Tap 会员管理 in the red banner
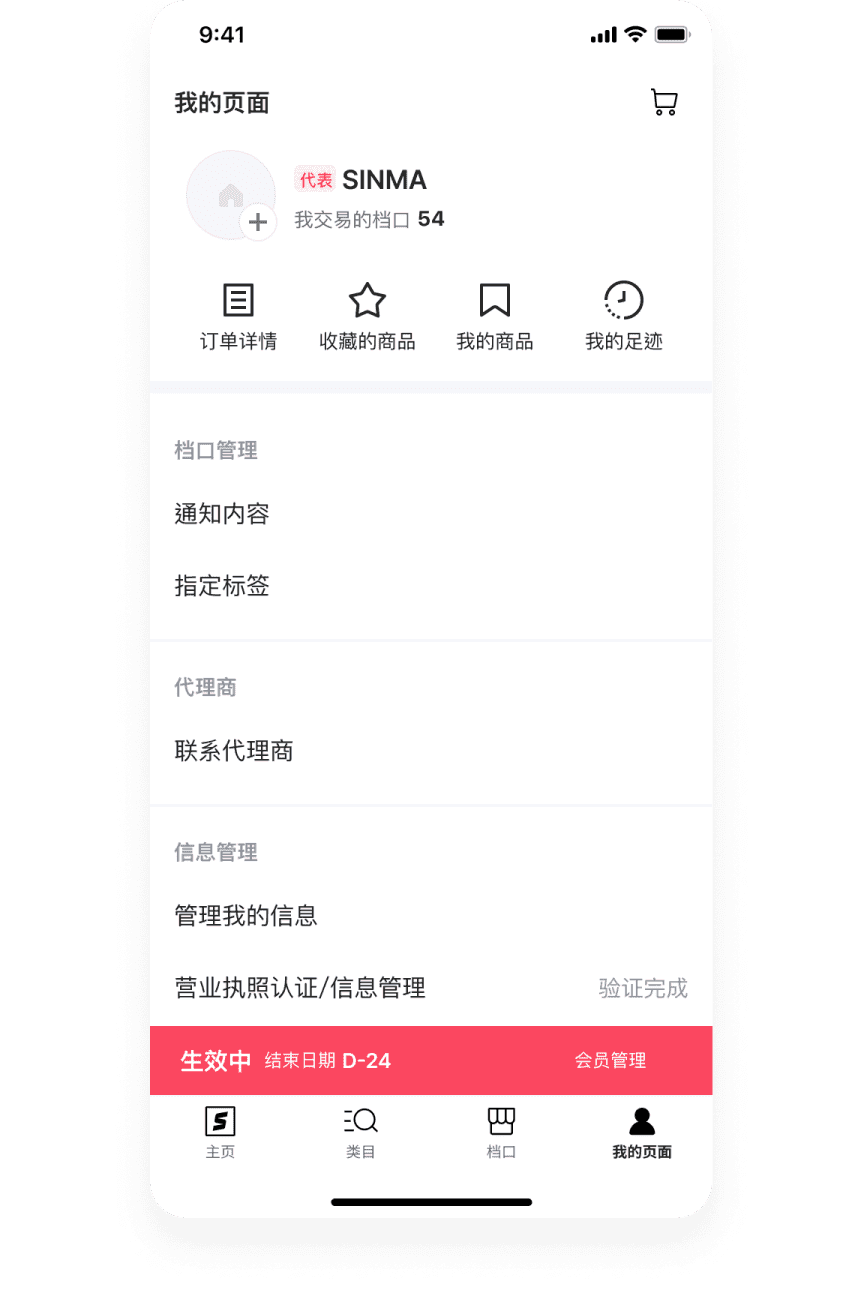This screenshot has width=864, height=1290. pos(610,1061)
